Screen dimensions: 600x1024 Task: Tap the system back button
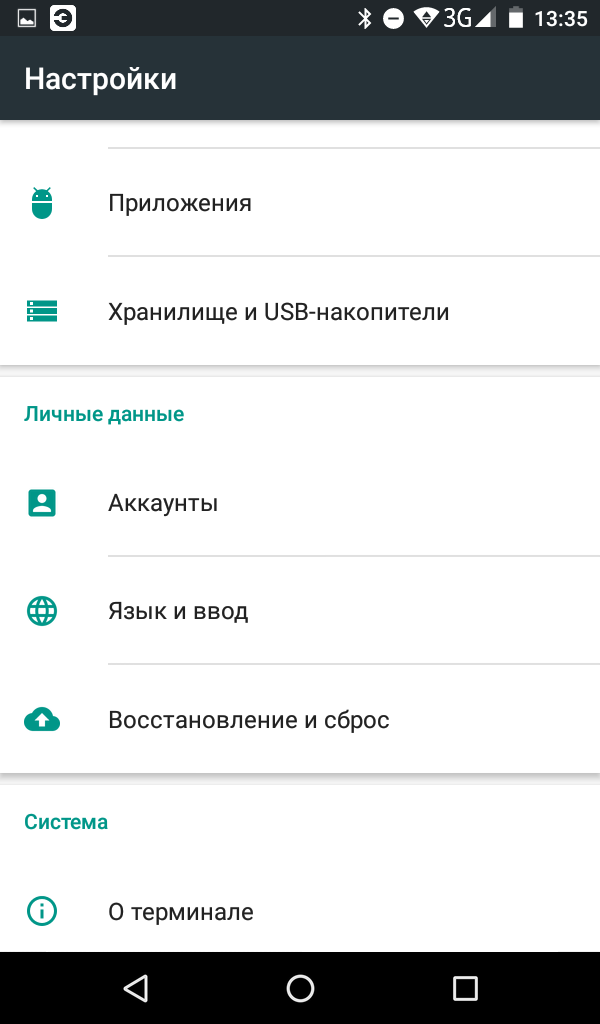pyautogui.click(x=136, y=988)
